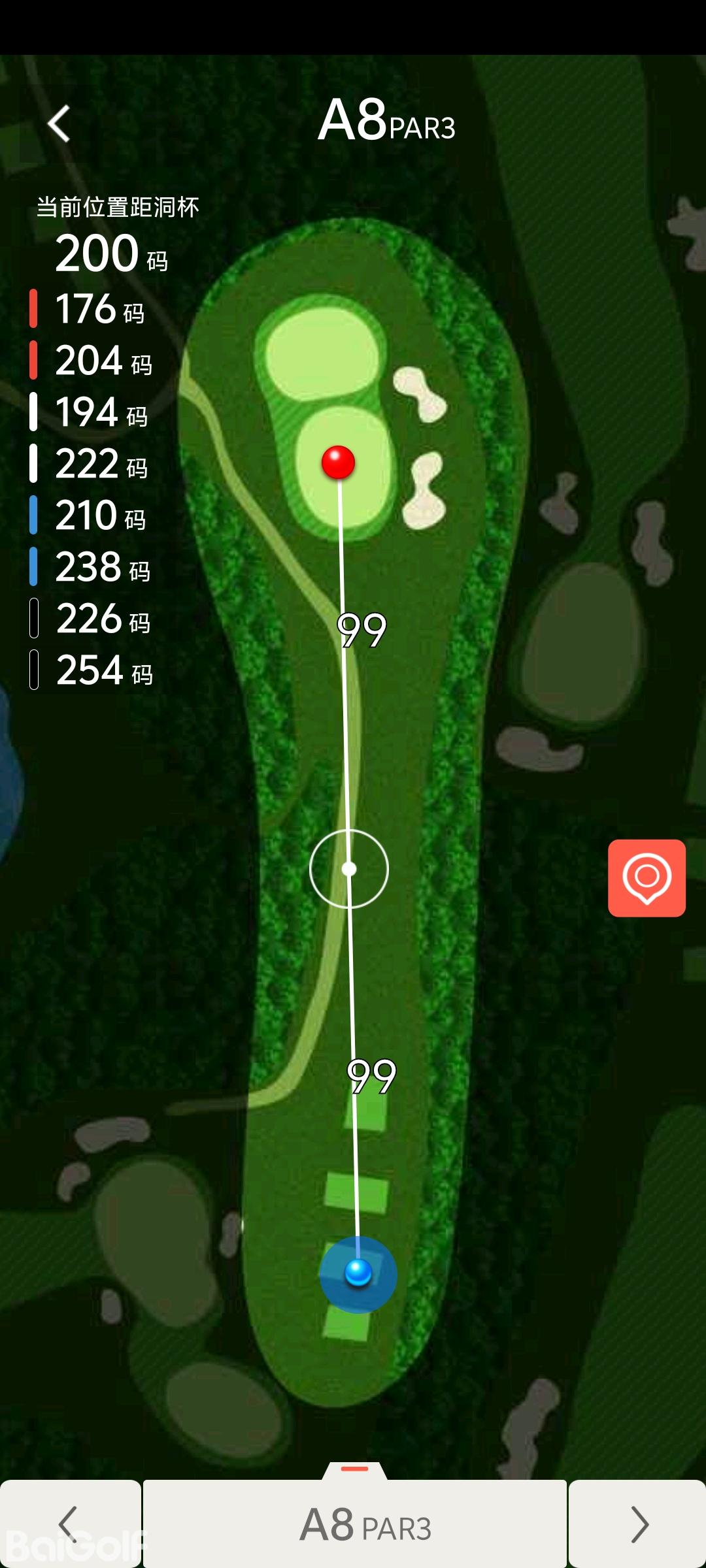706x1568 pixels.
Task: Tap the red pin flag marker
Action: pyautogui.click(x=338, y=463)
